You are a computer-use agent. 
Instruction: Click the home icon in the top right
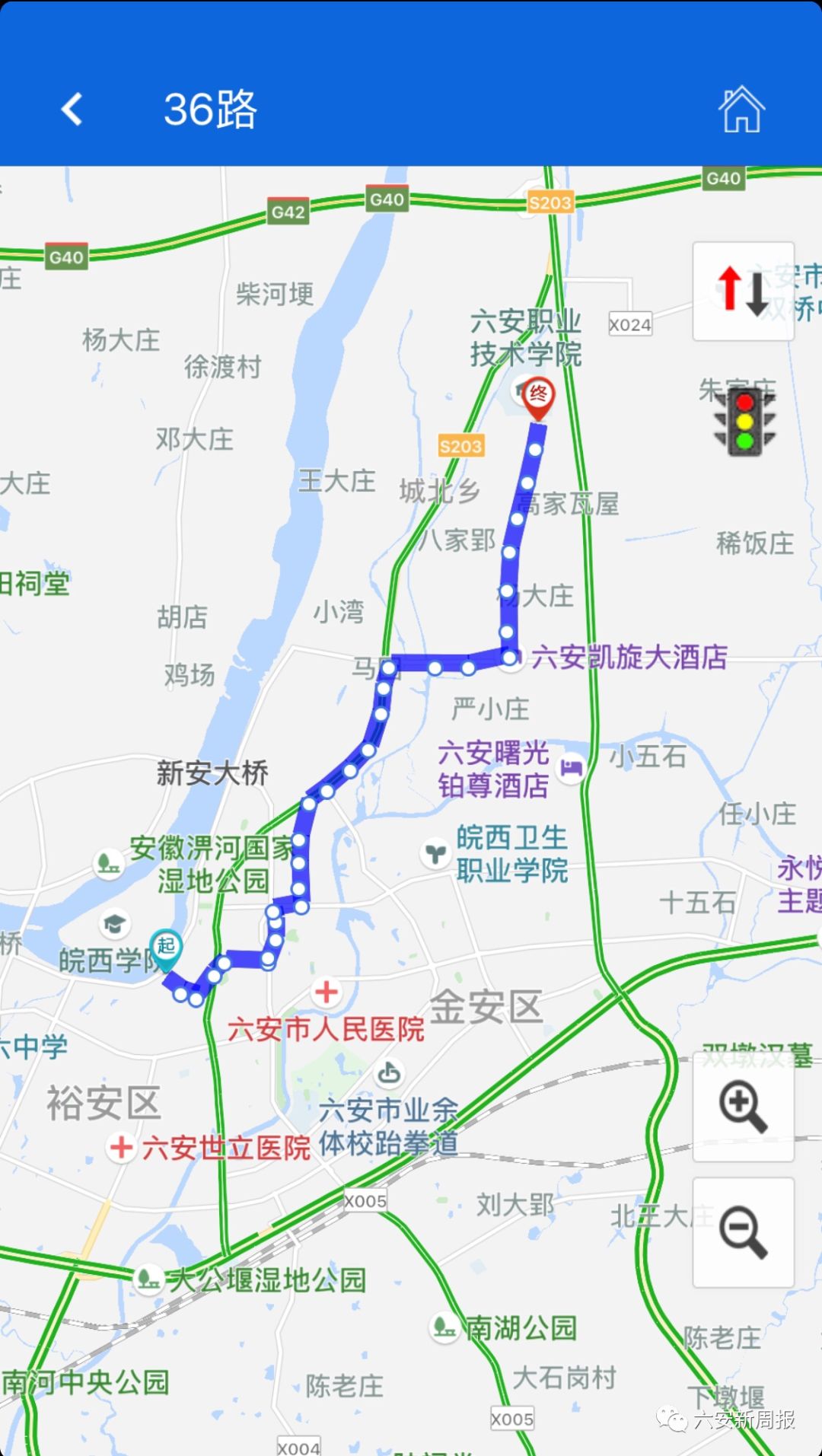[742, 110]
